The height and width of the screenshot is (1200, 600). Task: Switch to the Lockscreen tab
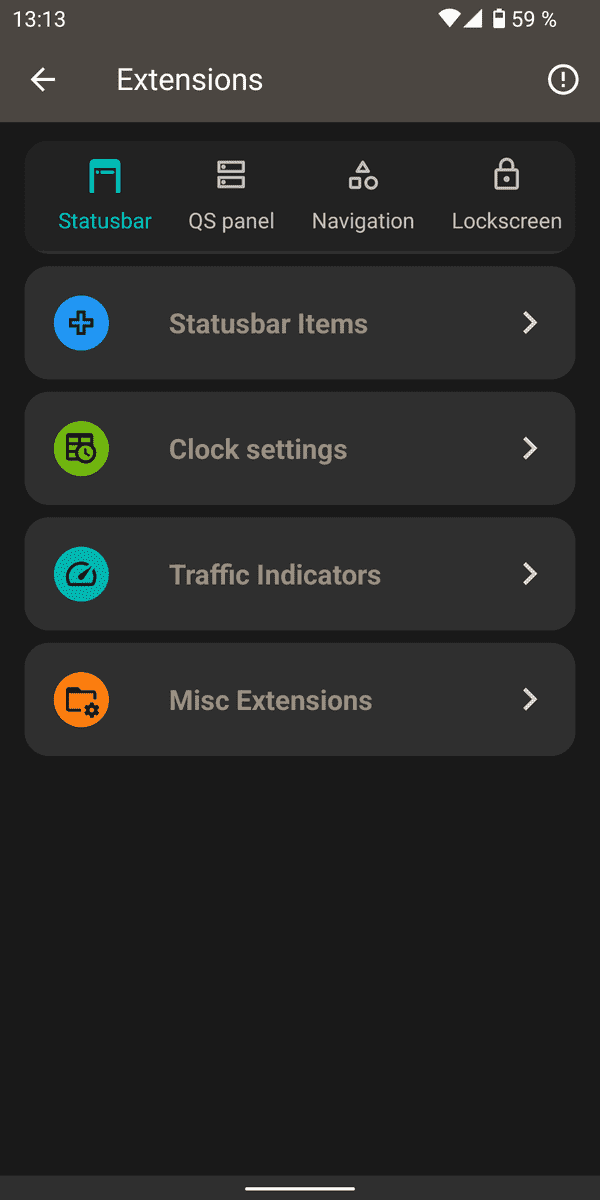507,196
